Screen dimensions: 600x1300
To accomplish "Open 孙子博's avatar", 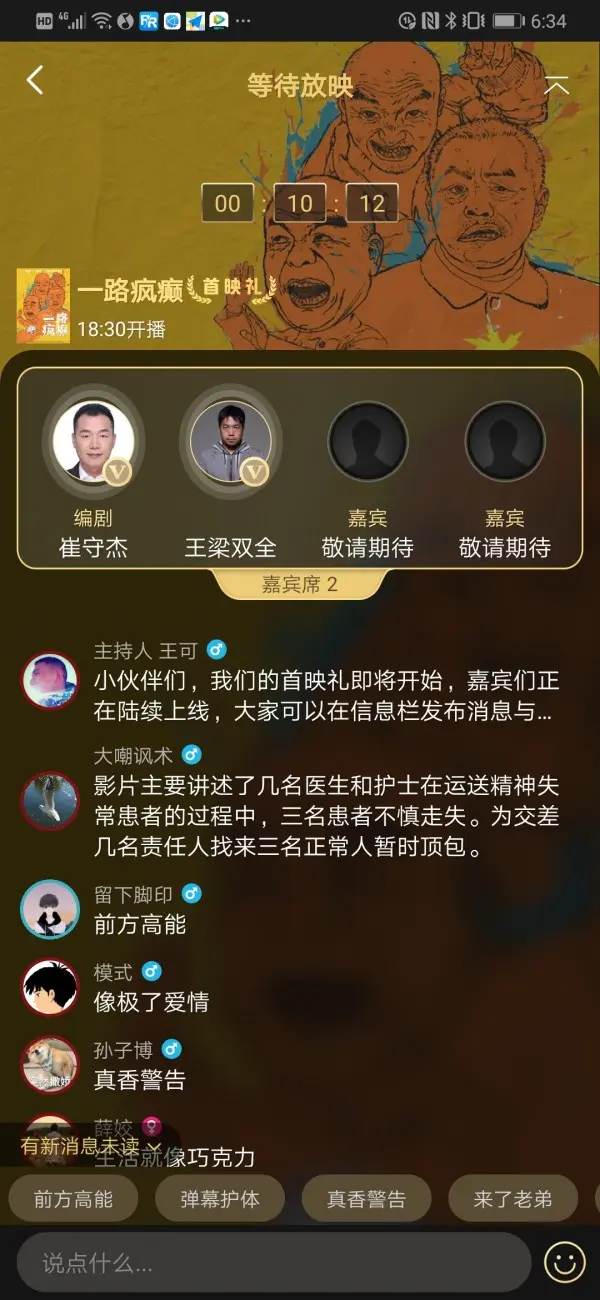I will [49, 1065].
